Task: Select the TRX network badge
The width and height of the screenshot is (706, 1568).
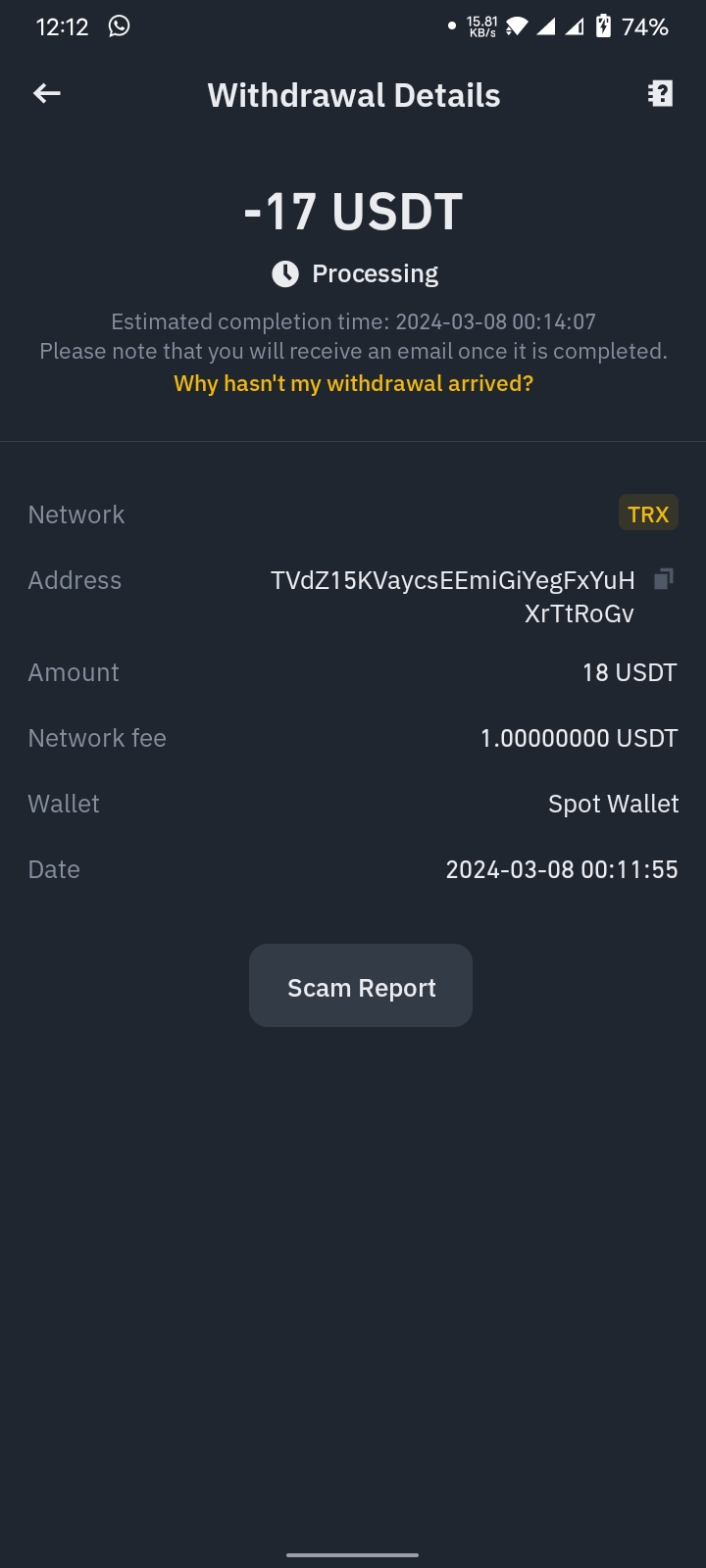Action: pyautogui.click(x=648, y=513)
